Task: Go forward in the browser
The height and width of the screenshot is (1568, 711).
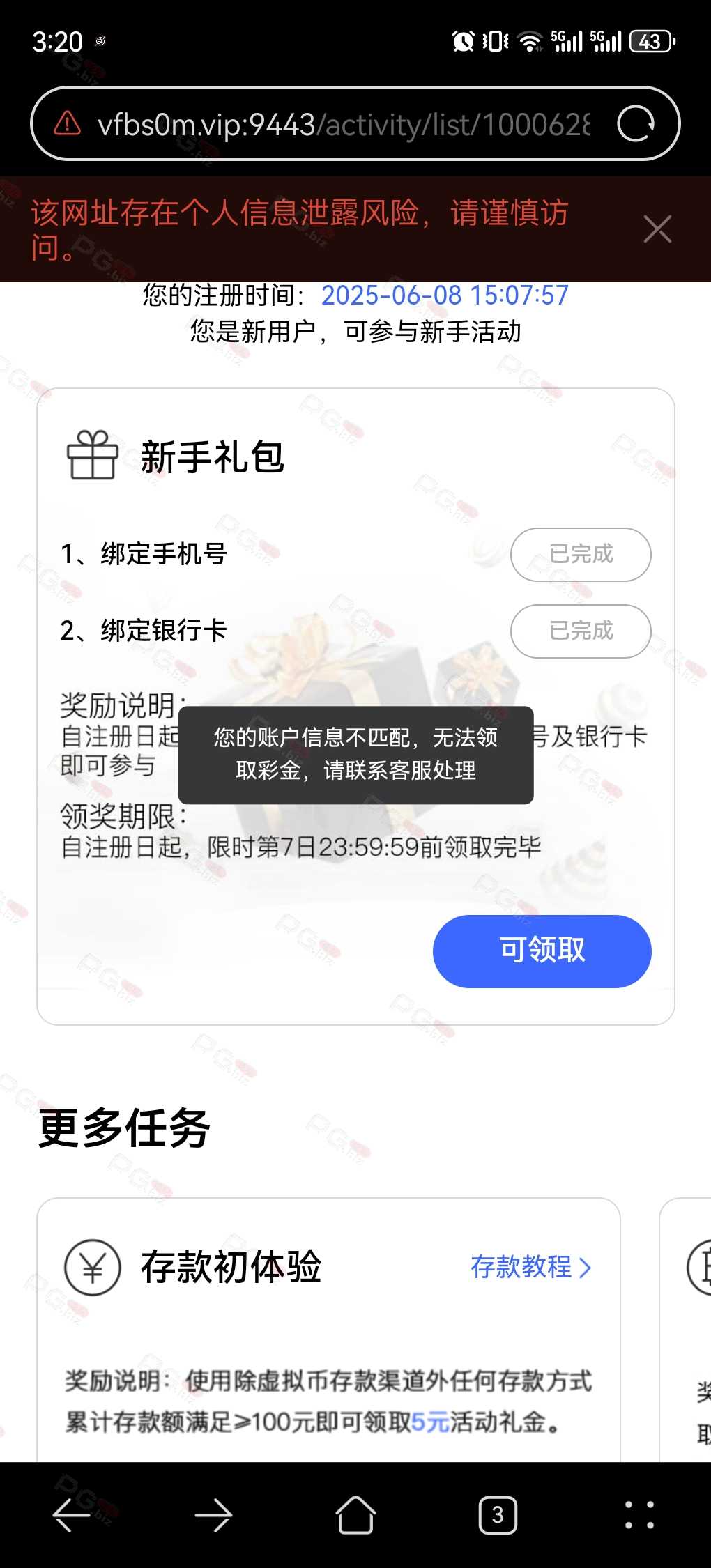Action: (213, 1515)
